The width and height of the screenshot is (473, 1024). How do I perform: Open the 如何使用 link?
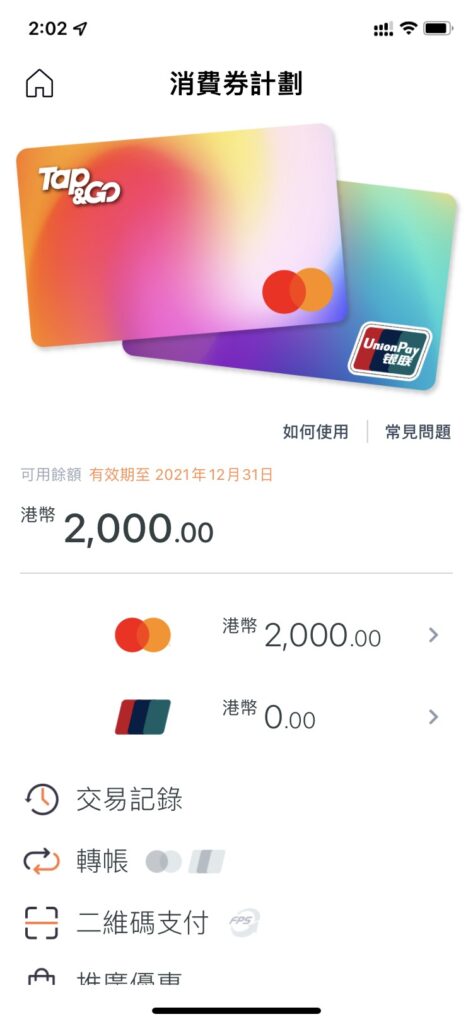coord(315,432)
